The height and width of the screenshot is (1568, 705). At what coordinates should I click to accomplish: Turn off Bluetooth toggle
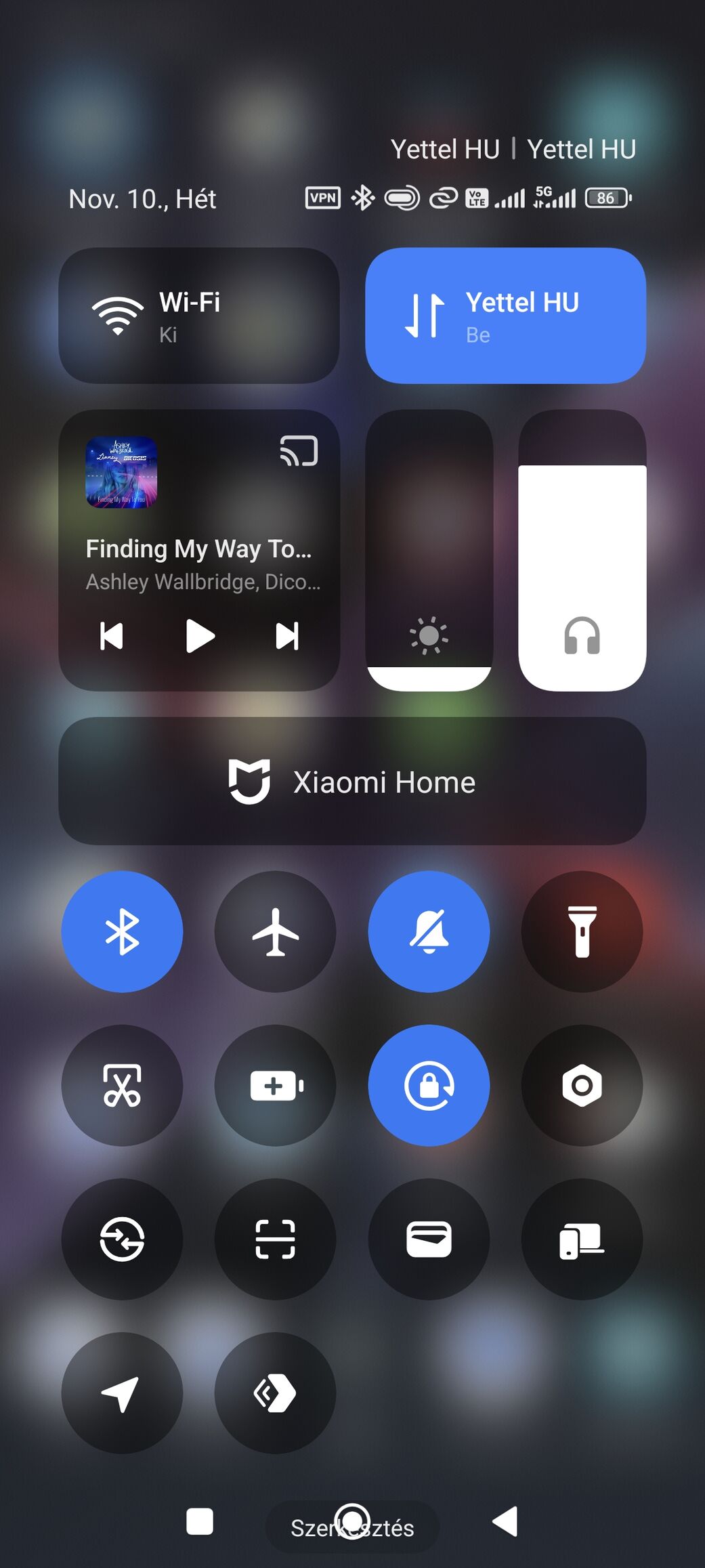[122, 932]
